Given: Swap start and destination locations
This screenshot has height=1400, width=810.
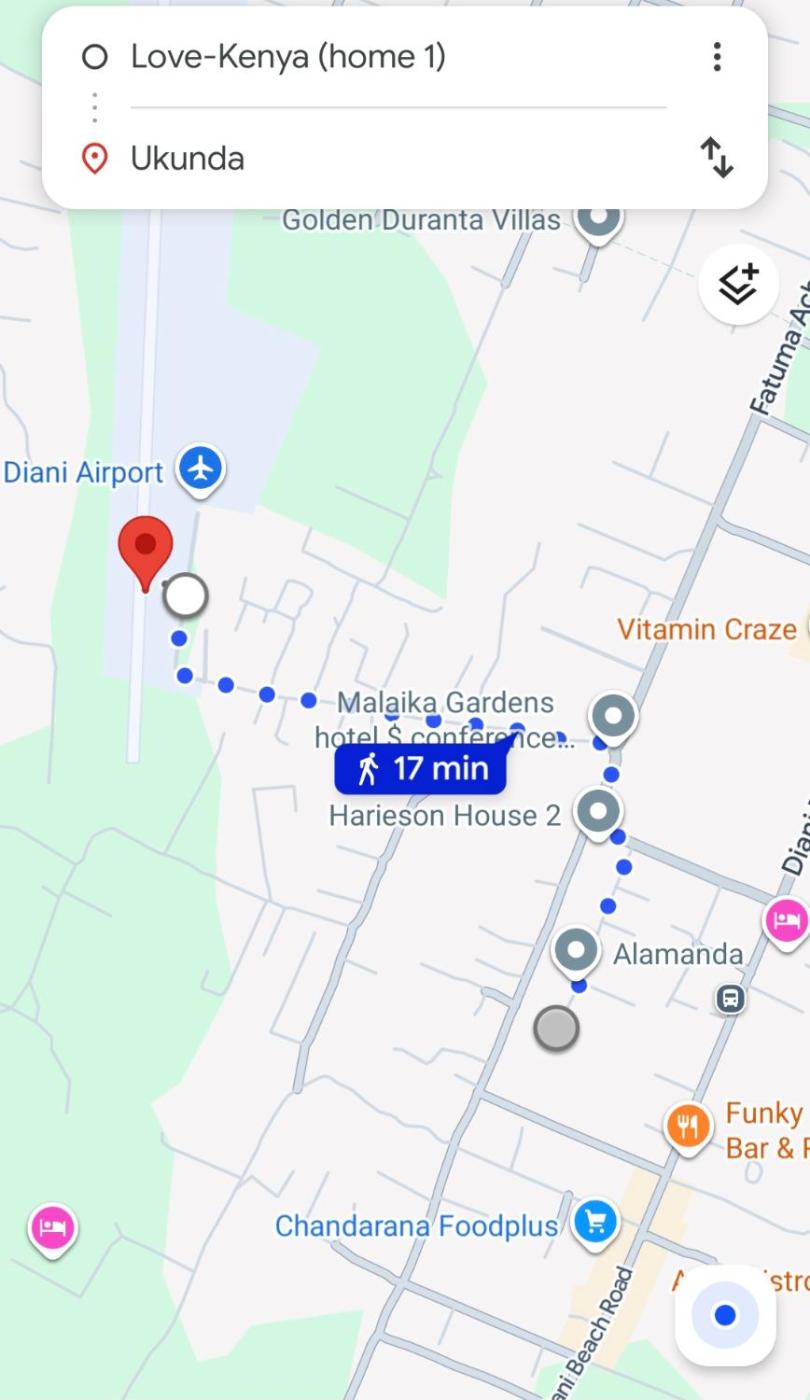Looking at the screenshot, I should 716,158.
